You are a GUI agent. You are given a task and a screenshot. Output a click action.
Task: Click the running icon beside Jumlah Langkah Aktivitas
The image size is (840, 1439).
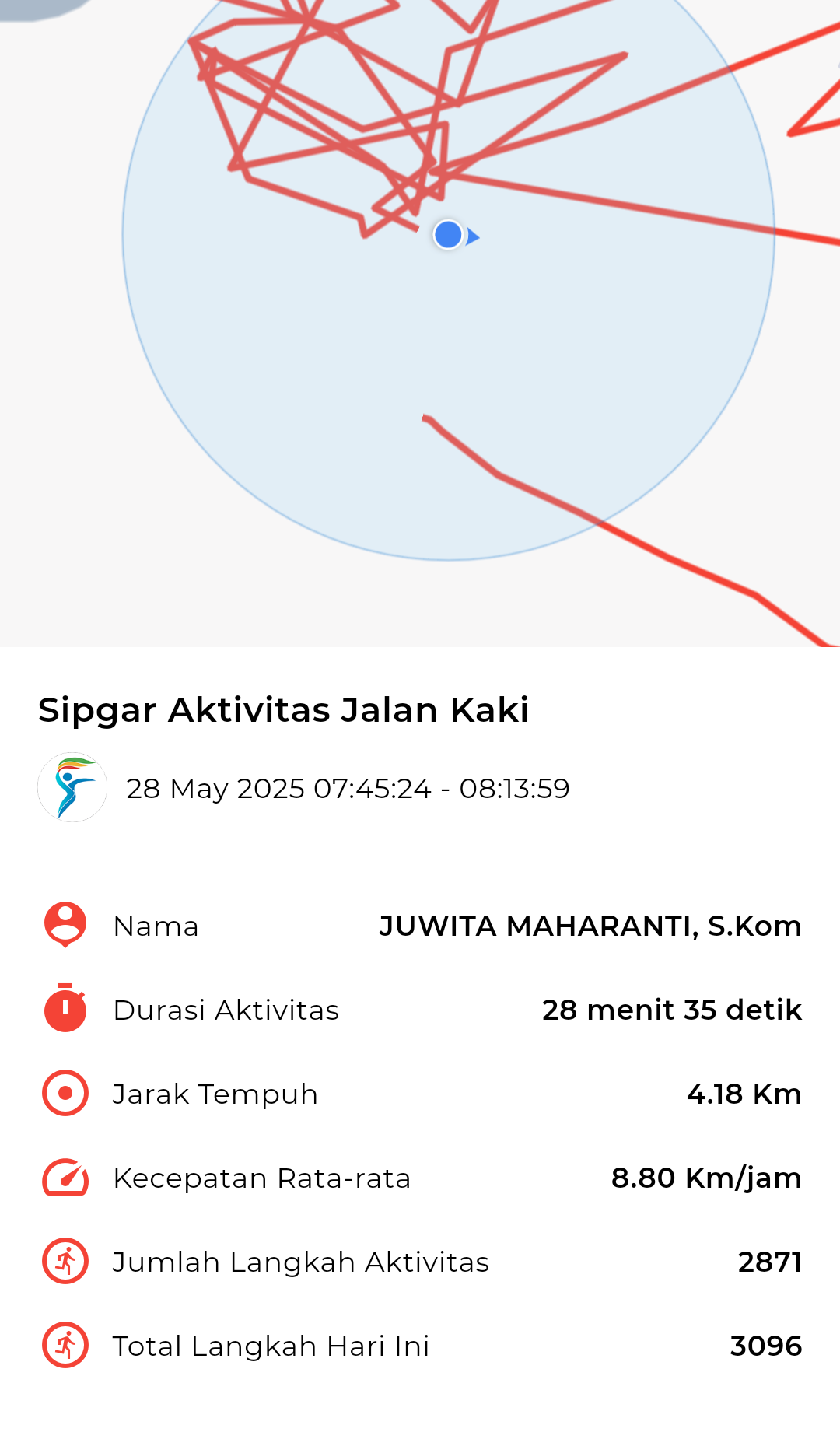(66, 1261)
